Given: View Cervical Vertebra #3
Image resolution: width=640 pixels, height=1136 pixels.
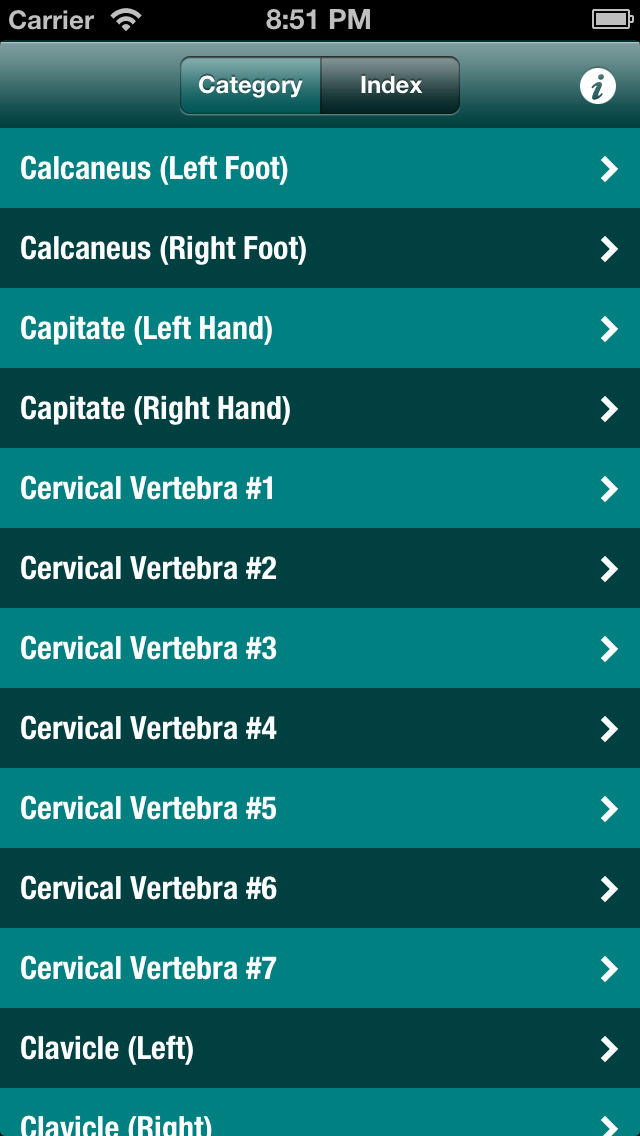Looking at the screenshot, I should point(320,648).
